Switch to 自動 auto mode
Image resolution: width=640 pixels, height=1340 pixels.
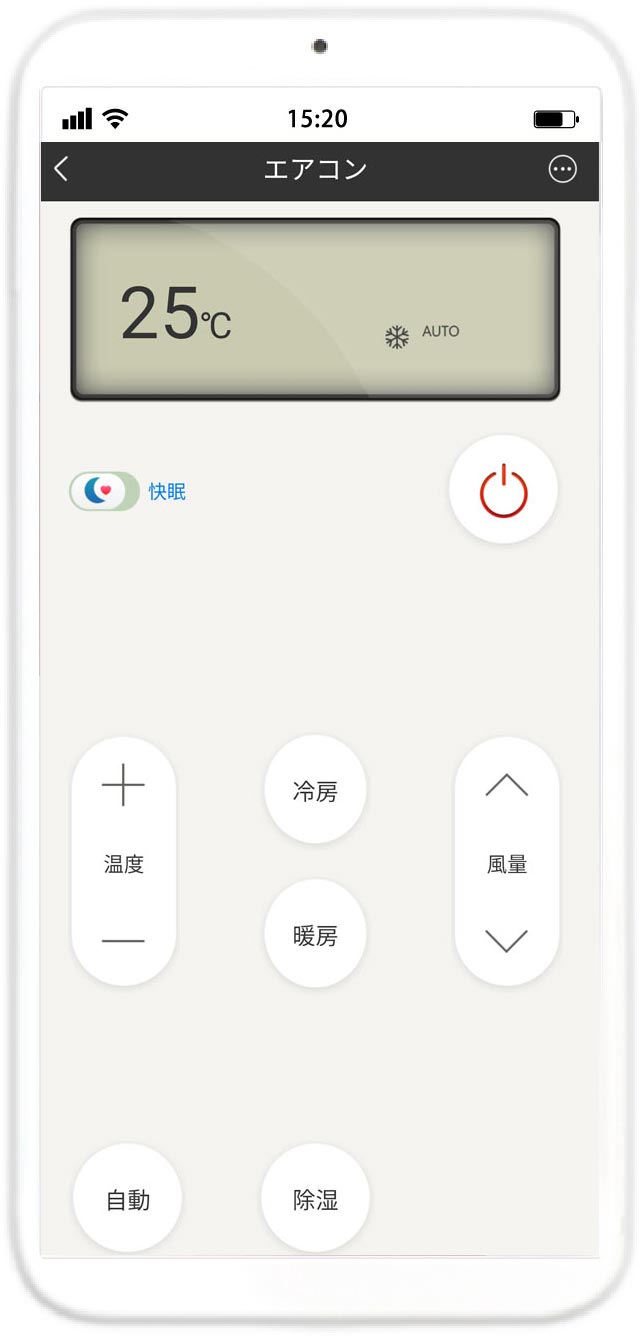tap(127, 1199)
